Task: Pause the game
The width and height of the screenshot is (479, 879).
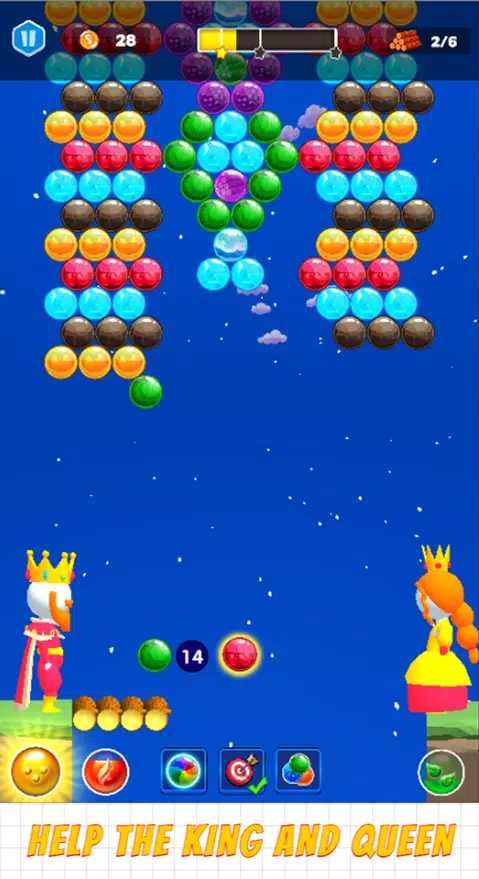Action: pyautogui.click(x=28, y=39)
